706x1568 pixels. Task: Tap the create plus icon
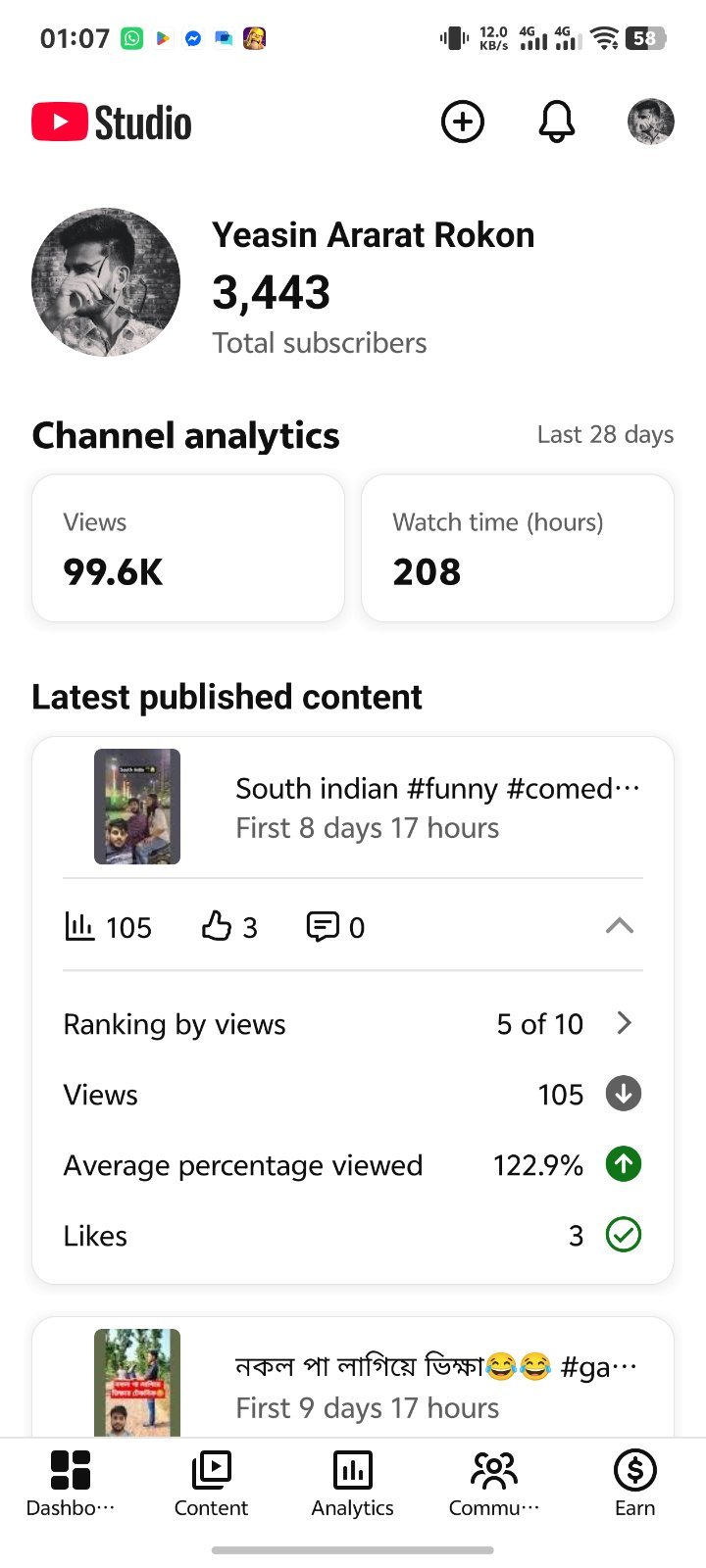click(463, 122)
